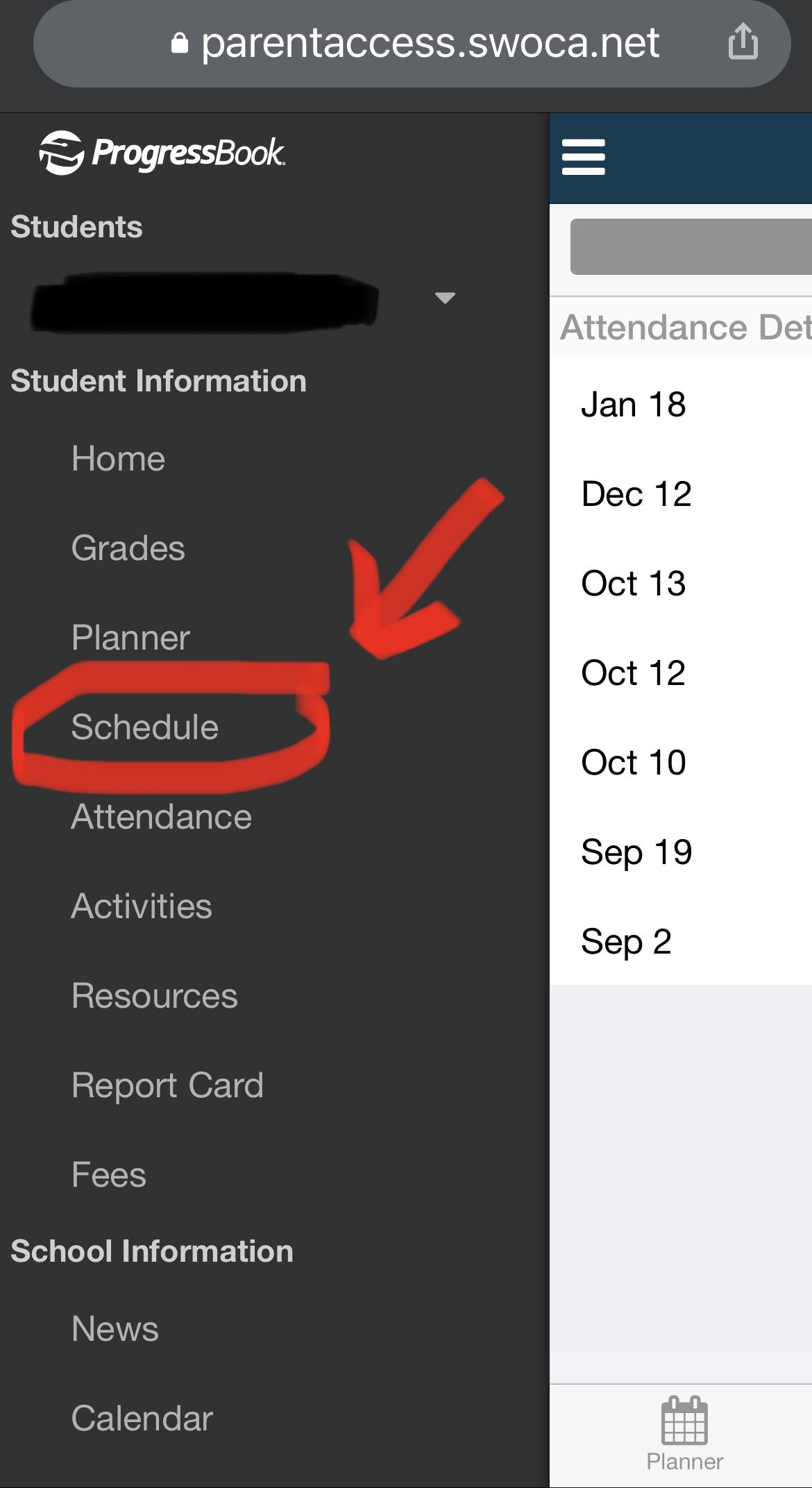This screenshot has width=812, height=1488.
Task: Tap the Planner calendar icon at bottom
Action: pyautogui.click(x=684, y=1423)
